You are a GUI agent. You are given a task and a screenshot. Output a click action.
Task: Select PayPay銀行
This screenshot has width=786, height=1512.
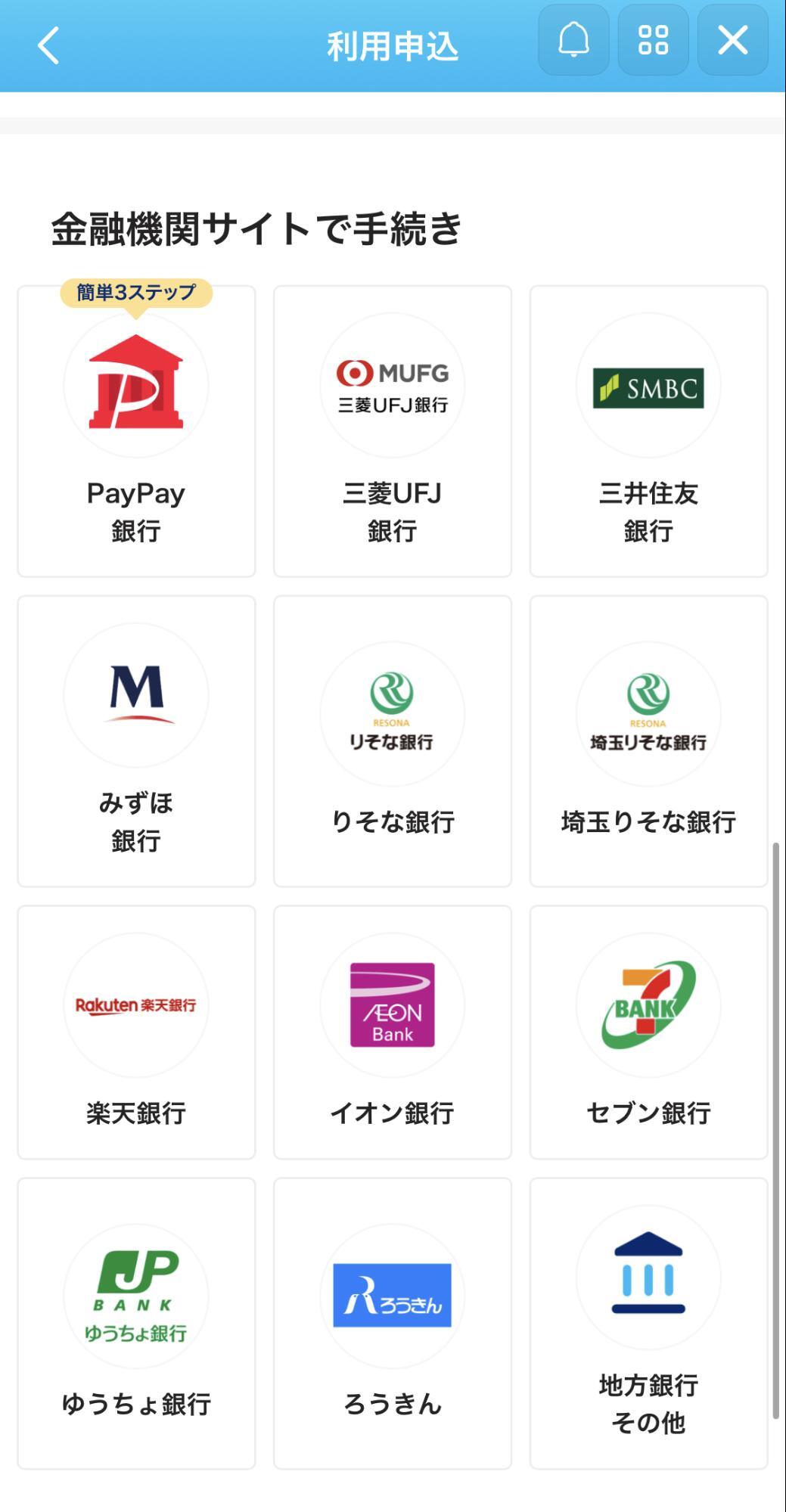click(x=136, y=431)
